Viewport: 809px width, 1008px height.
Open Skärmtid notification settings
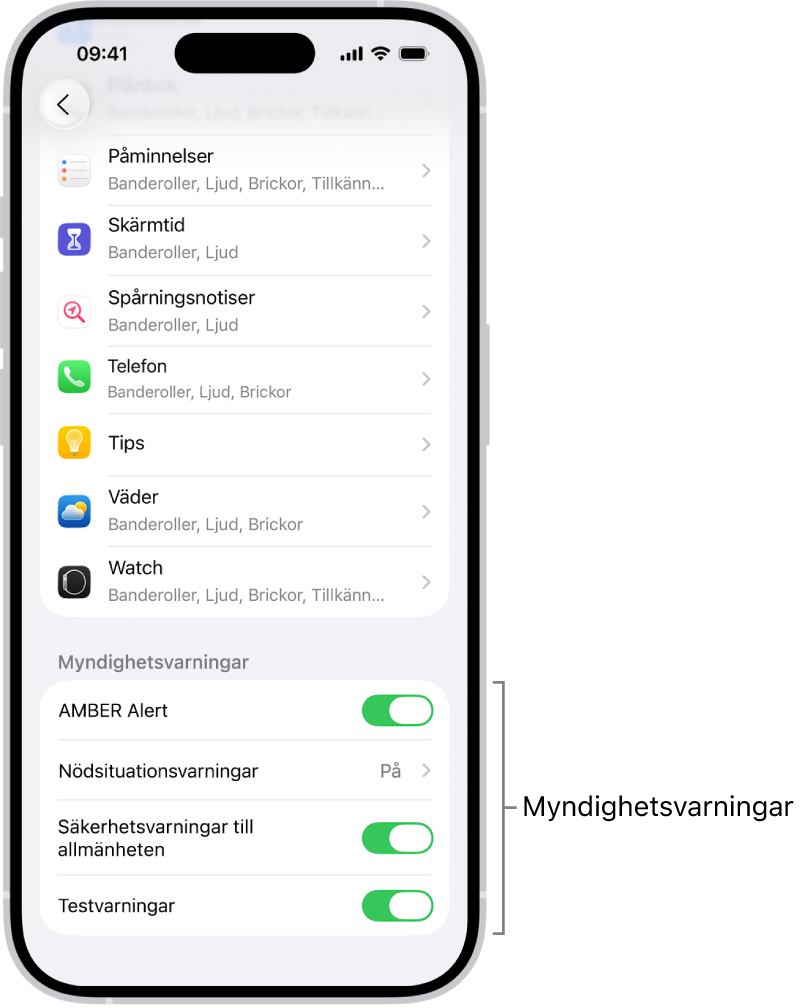pos(245,239)
